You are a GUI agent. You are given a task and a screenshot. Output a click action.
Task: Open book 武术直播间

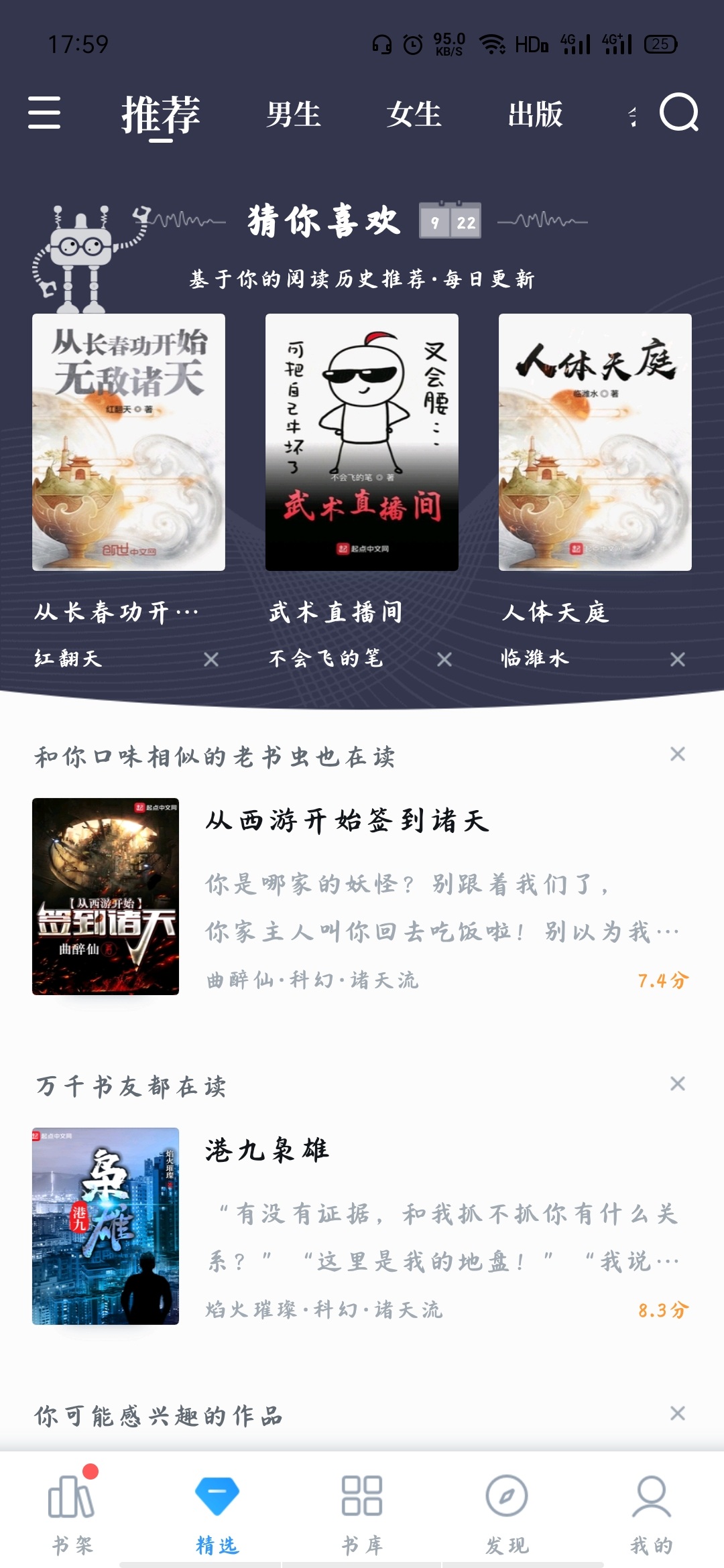coord(362,442)
